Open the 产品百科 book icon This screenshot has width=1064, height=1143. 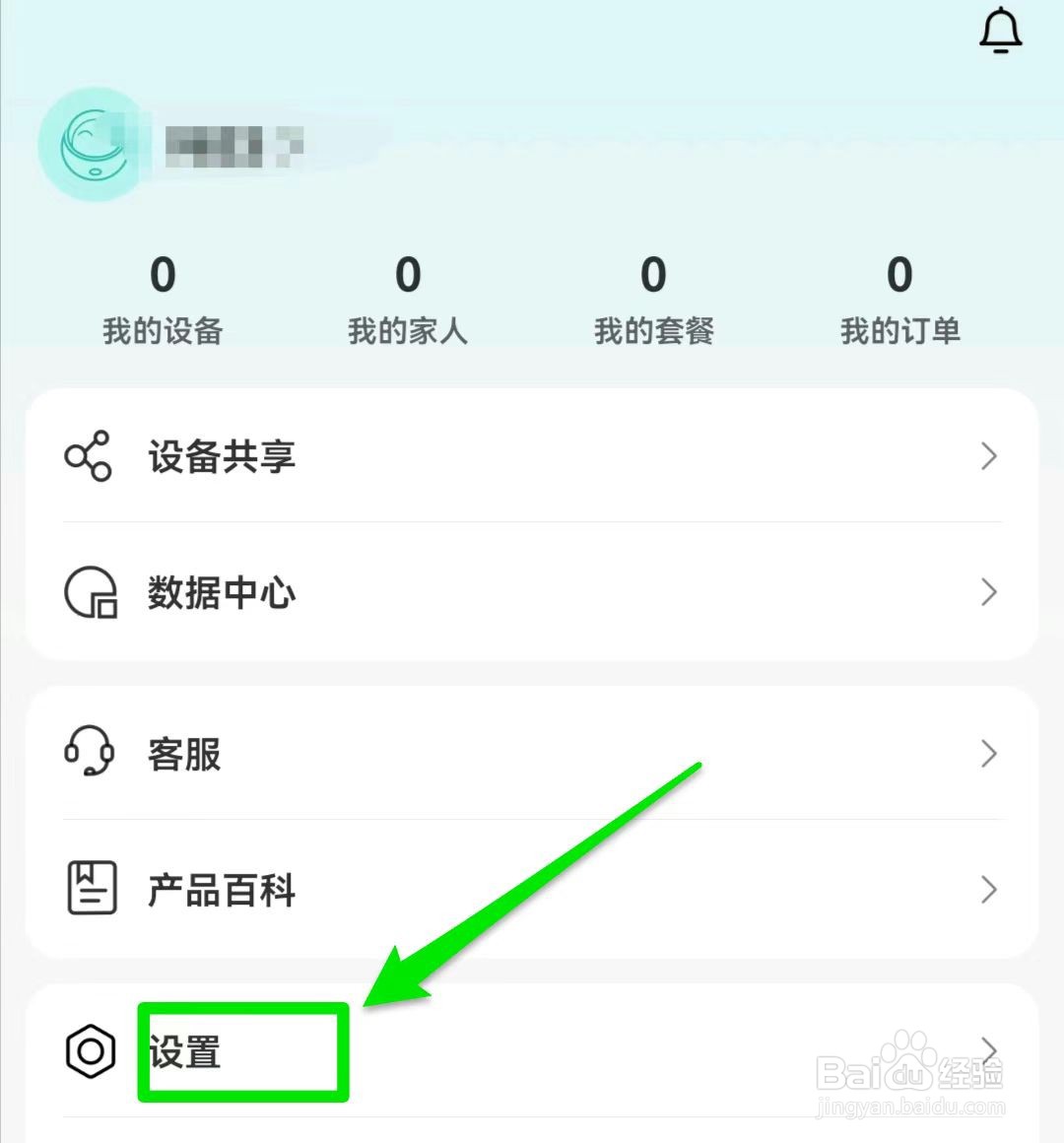click(90, 889)
